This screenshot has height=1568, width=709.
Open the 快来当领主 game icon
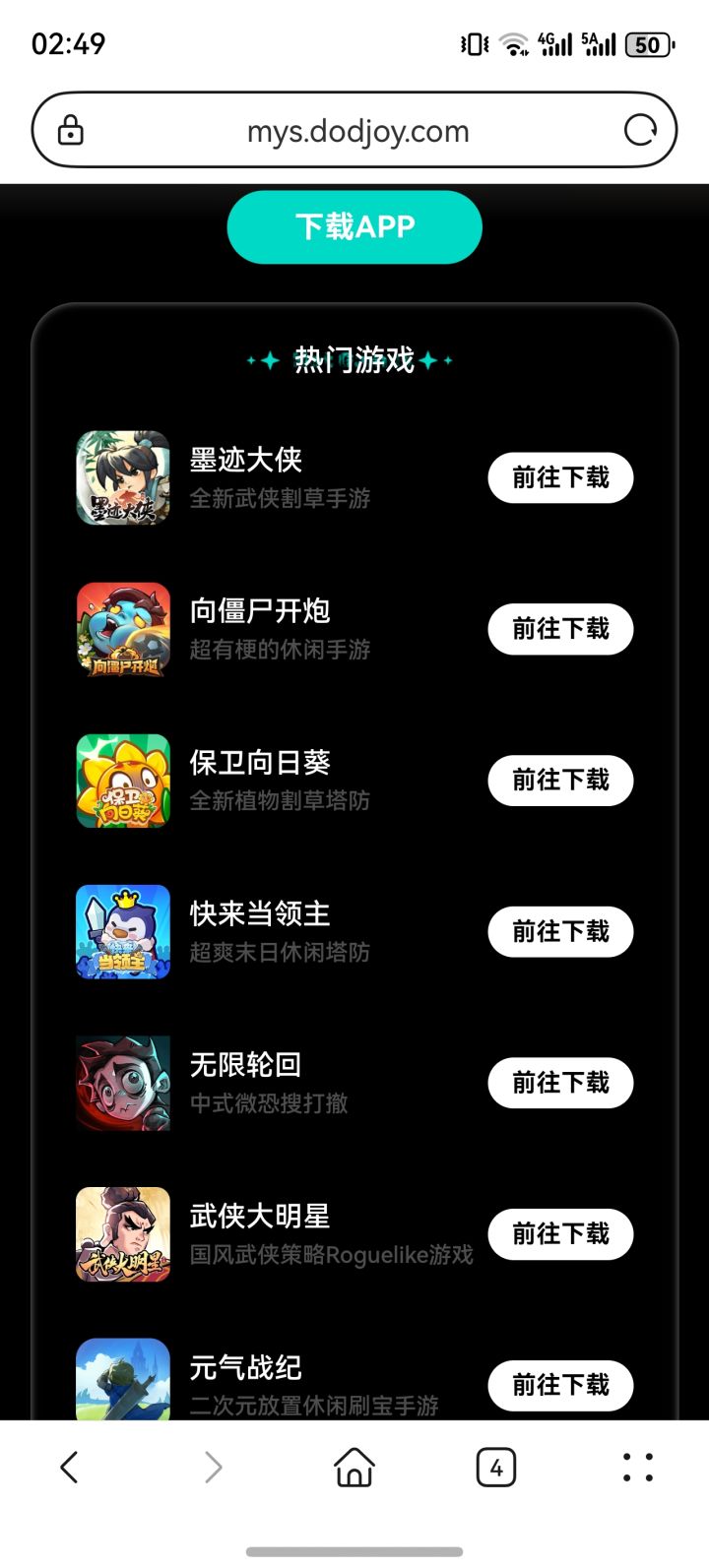coord(122,932)
